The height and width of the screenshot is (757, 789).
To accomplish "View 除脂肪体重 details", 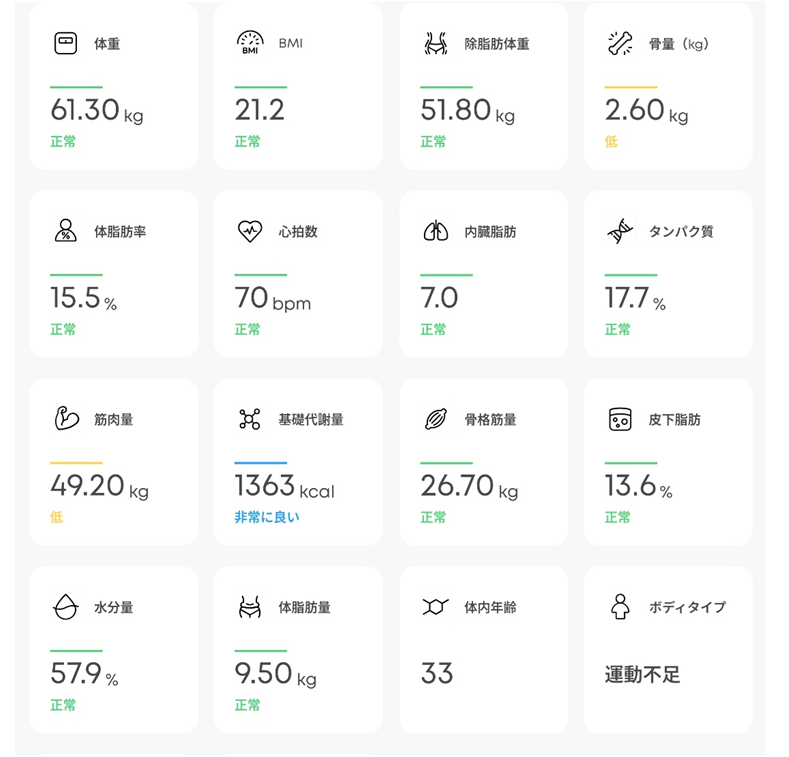I will click(484, 86).
